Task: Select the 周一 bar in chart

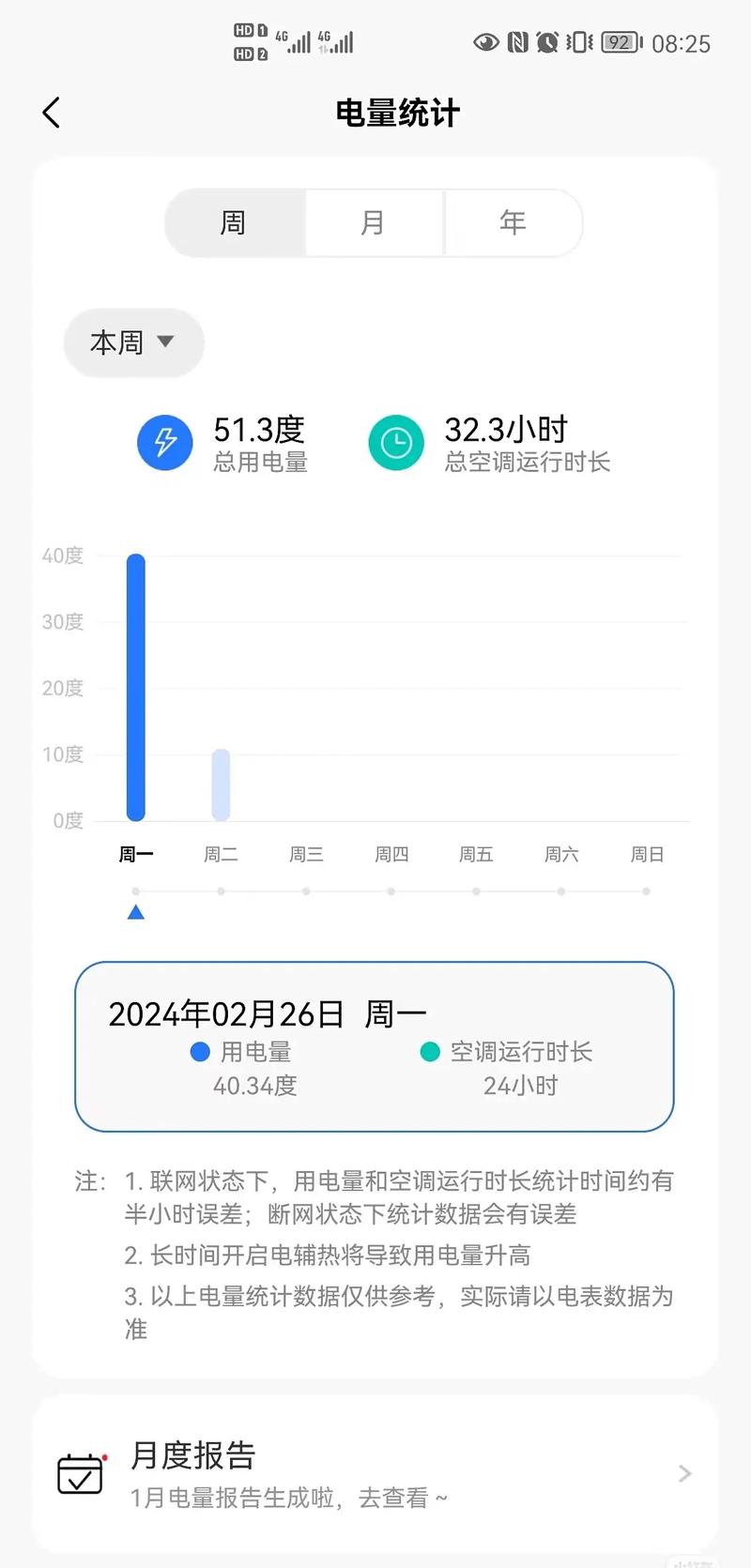Action: pyautogui.click(x=136, y=687)
